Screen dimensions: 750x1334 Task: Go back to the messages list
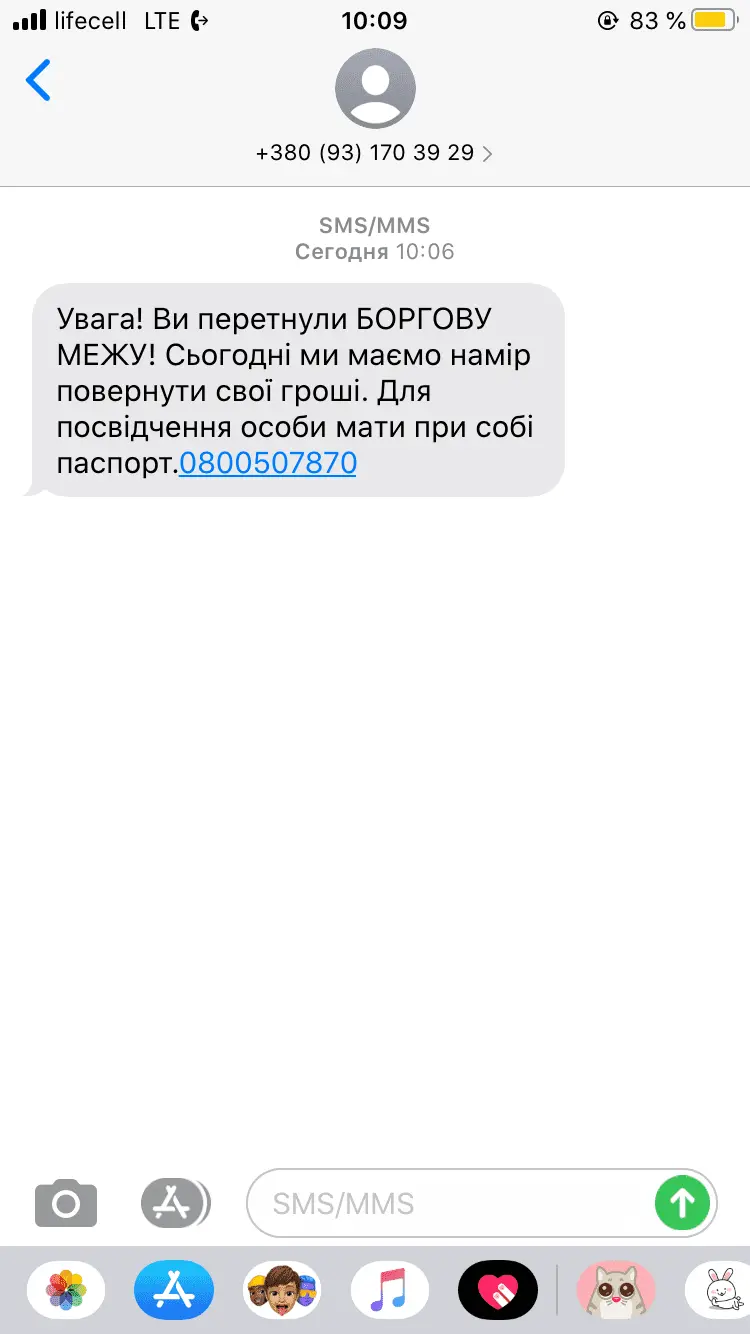38,81
